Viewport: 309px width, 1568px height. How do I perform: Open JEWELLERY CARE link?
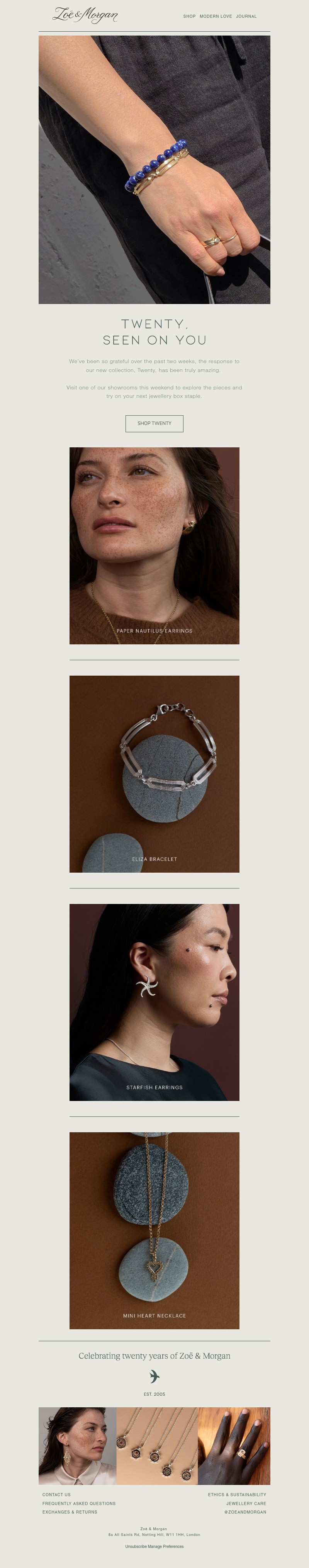[246, 1503]
